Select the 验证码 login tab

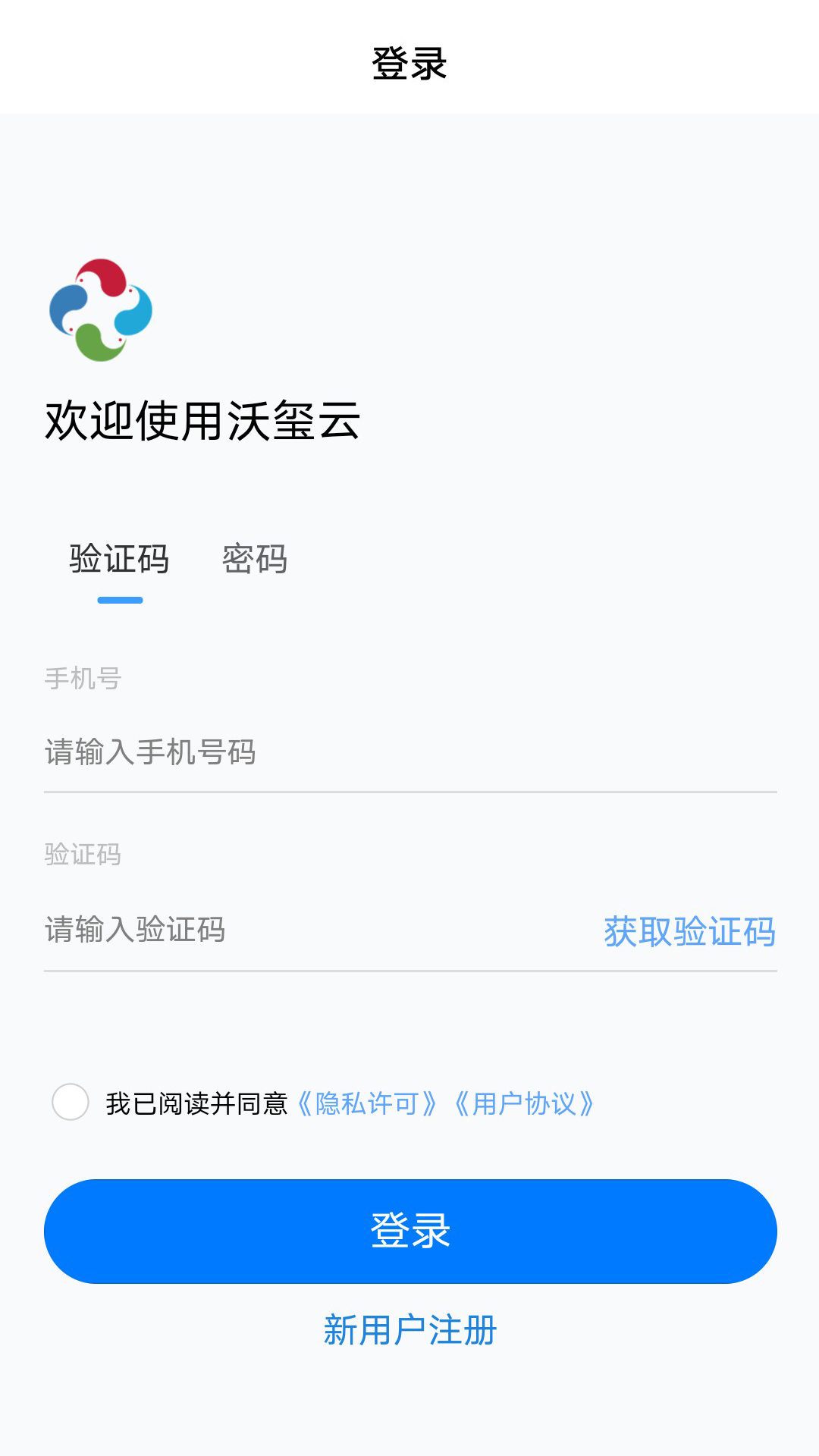tap(119, 560)
